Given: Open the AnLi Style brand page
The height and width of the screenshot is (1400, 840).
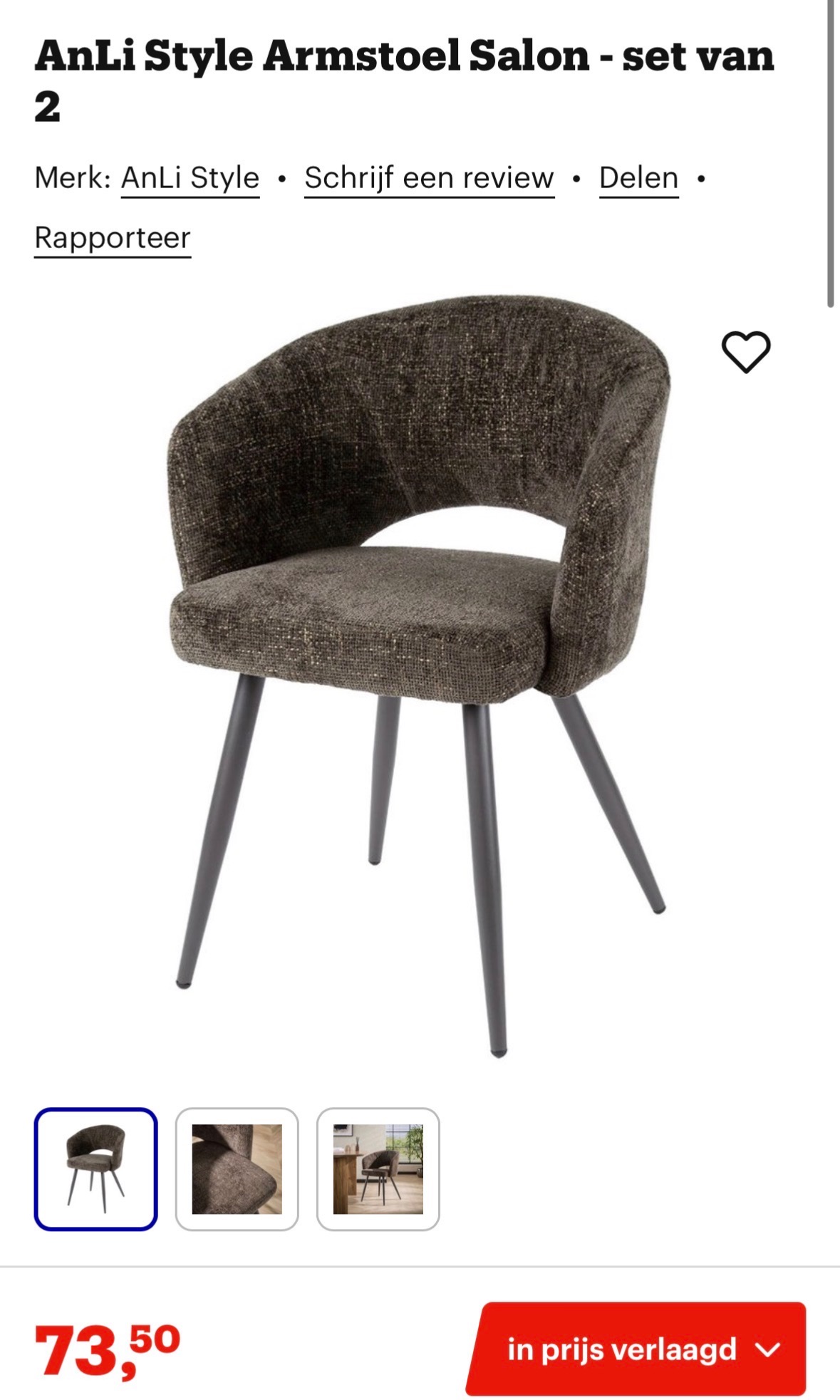Looking at the screenshot, I should [x=190, y=177].
